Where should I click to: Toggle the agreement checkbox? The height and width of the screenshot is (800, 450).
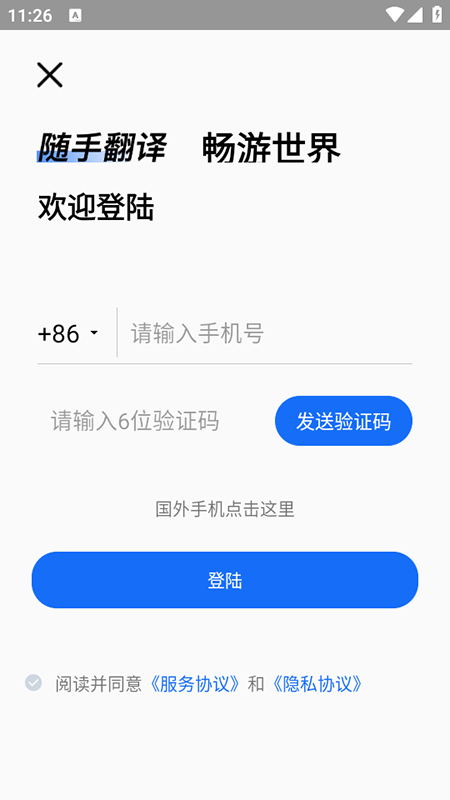(34, 683)
